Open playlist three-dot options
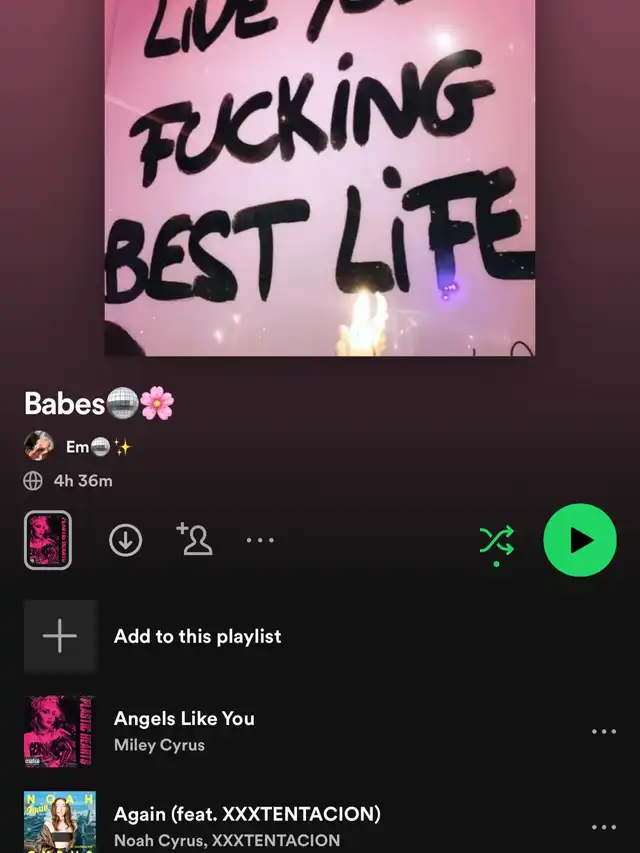Image resolution: width=640 pixels, height=853 pixels. [x=260, y=540]
